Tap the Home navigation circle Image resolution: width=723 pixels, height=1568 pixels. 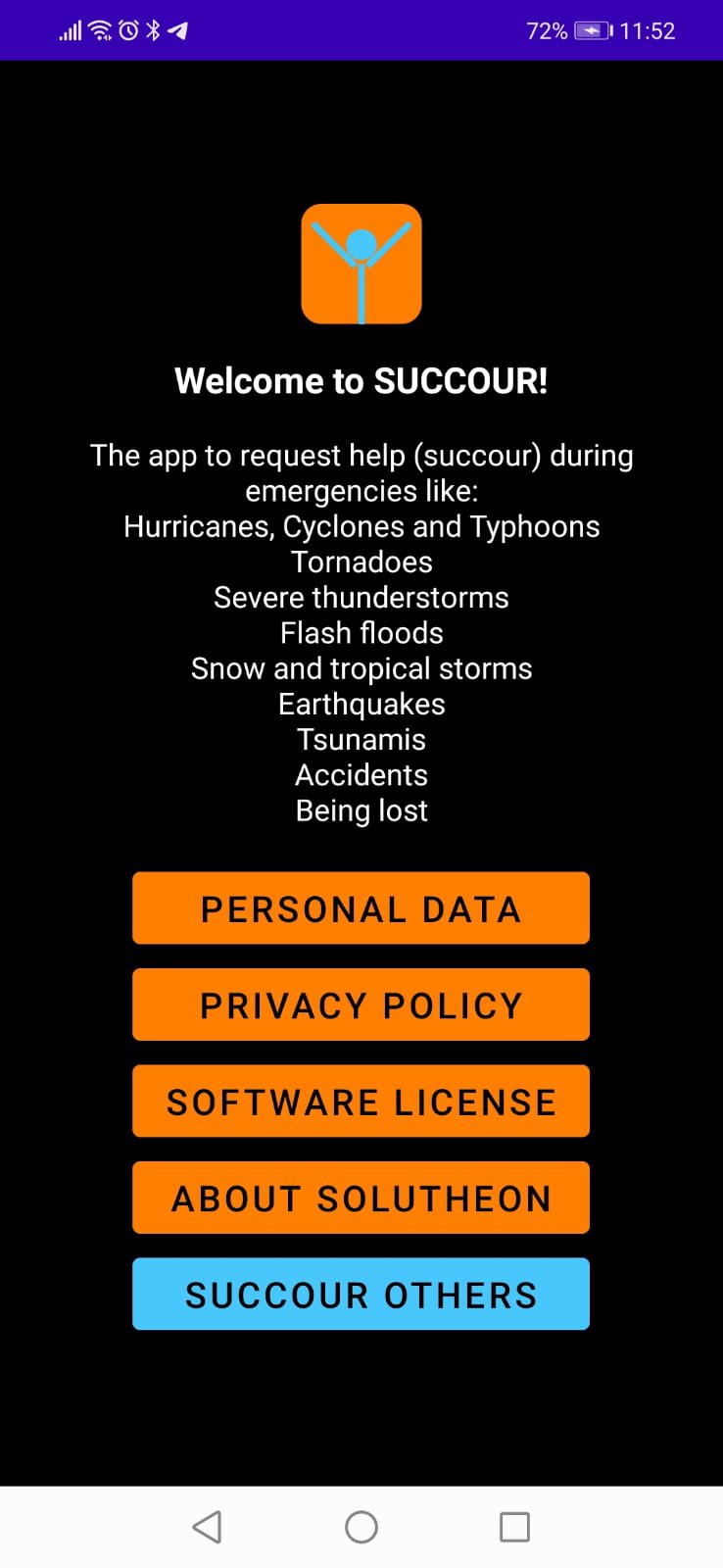361,1526
